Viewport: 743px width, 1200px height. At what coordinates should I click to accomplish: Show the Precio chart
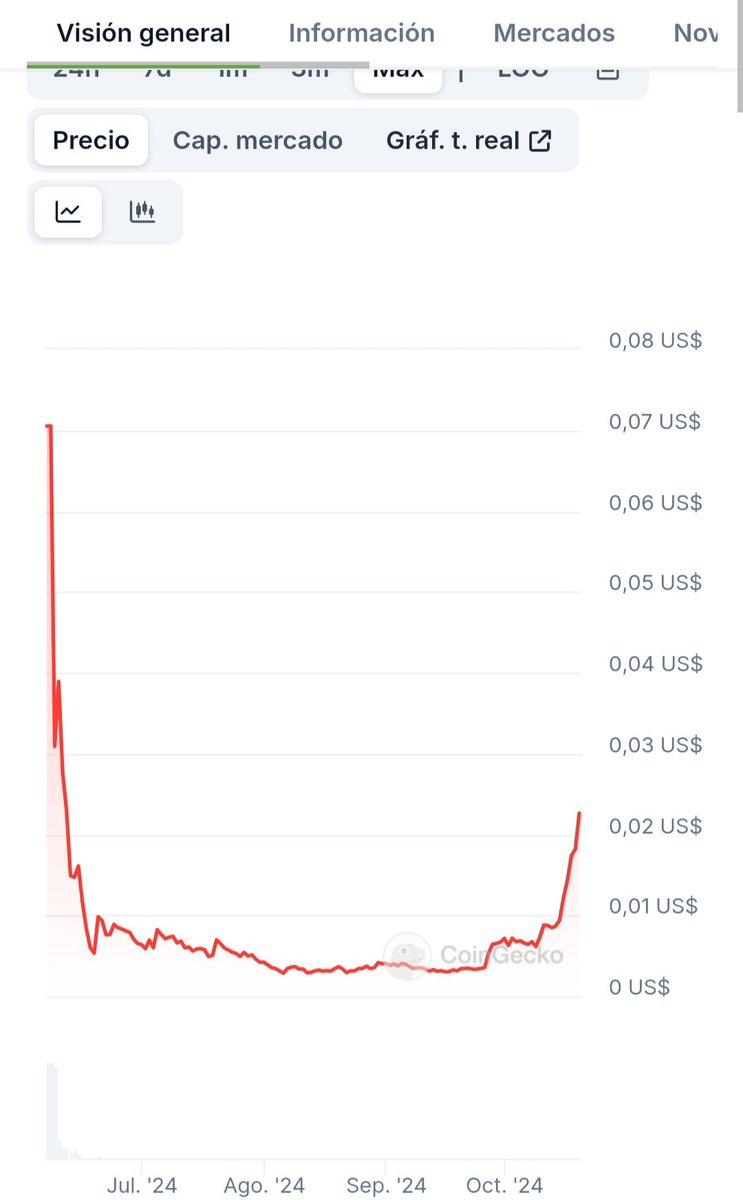(x=91, y=140)
